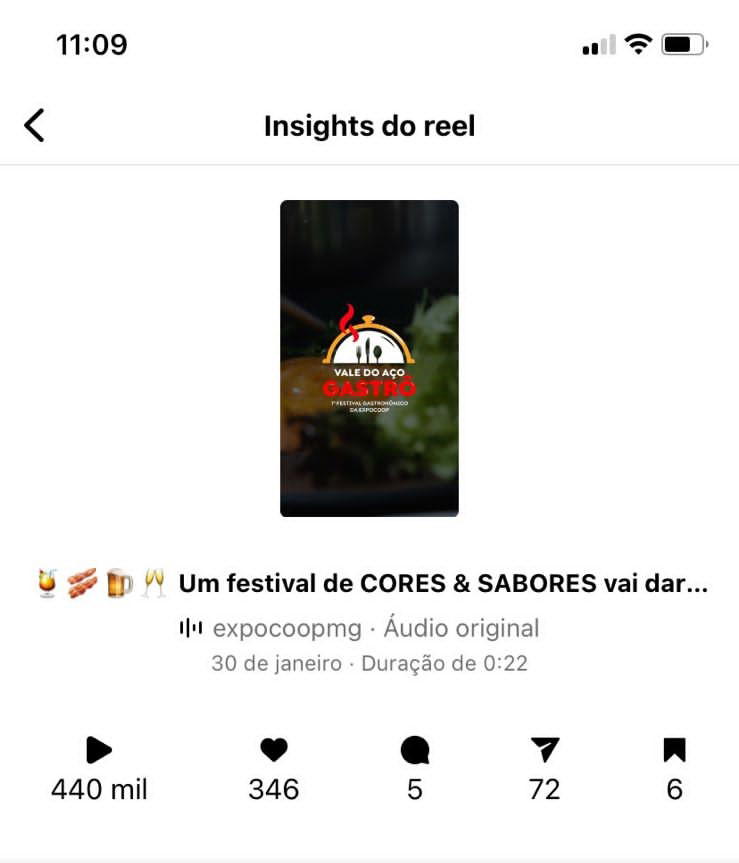Open the Vale do Aço Gastrô reel preview
This screenshot has width=739, height=863.
pos(369,358)
